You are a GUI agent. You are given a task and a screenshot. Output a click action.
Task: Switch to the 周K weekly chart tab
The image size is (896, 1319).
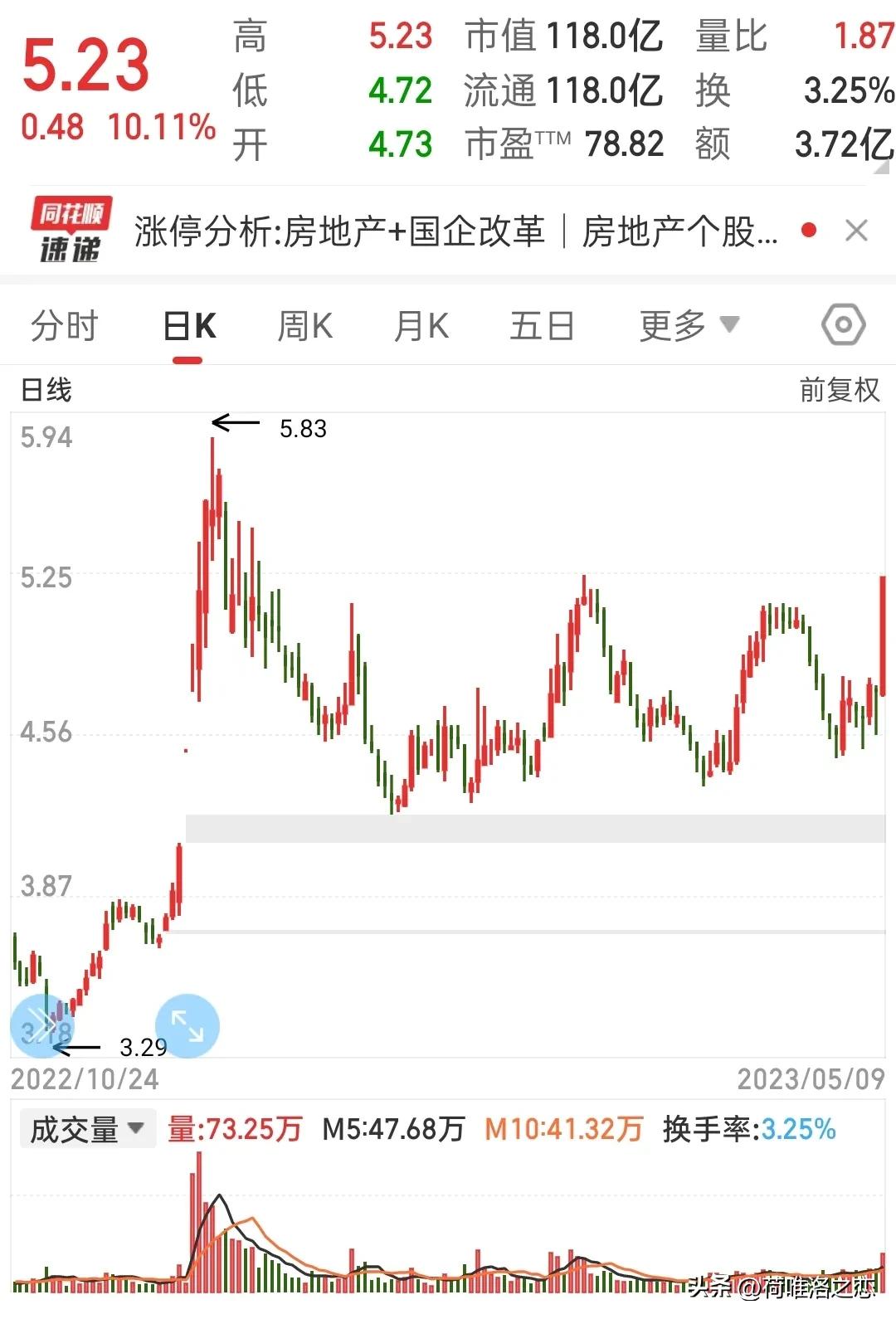304,325
